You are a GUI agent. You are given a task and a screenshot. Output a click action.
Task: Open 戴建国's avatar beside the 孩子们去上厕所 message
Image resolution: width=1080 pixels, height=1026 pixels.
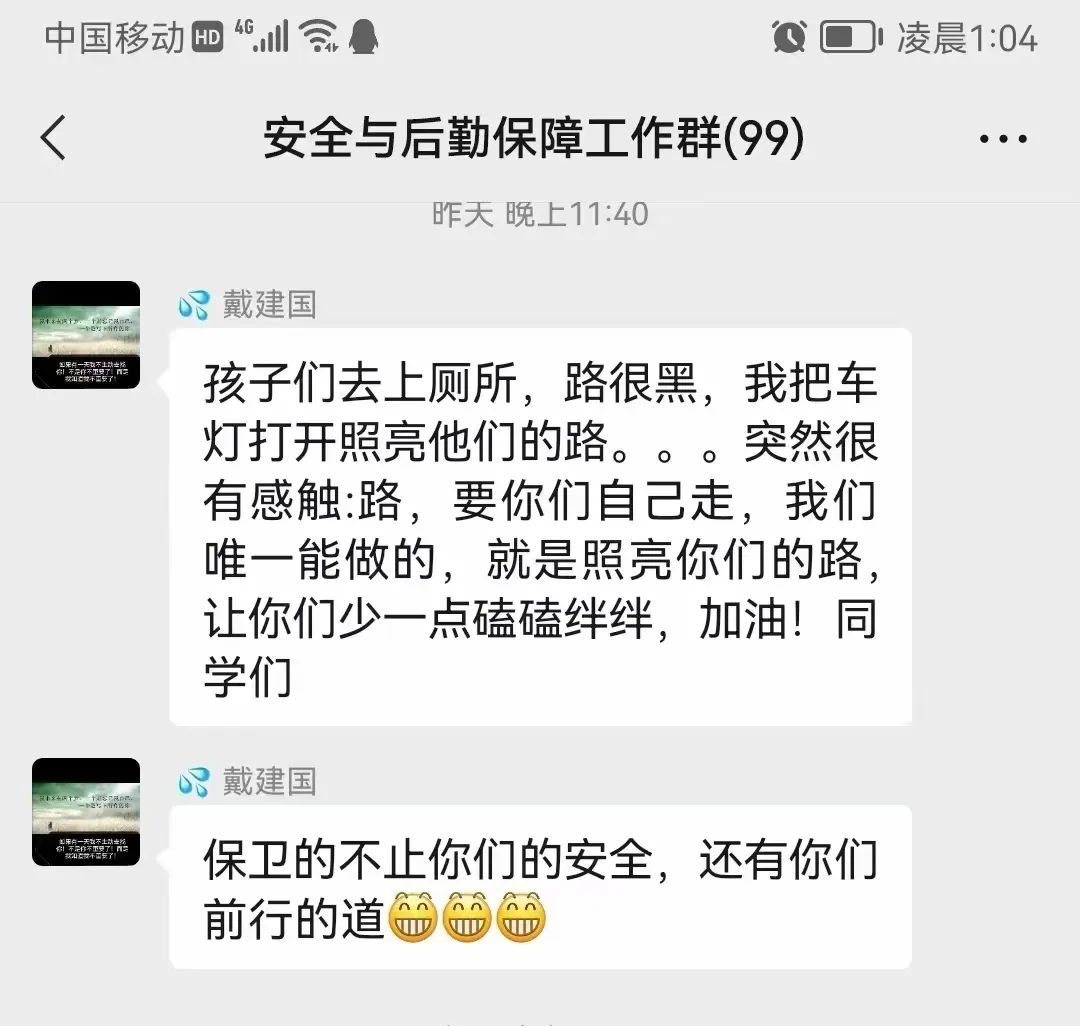86,335
